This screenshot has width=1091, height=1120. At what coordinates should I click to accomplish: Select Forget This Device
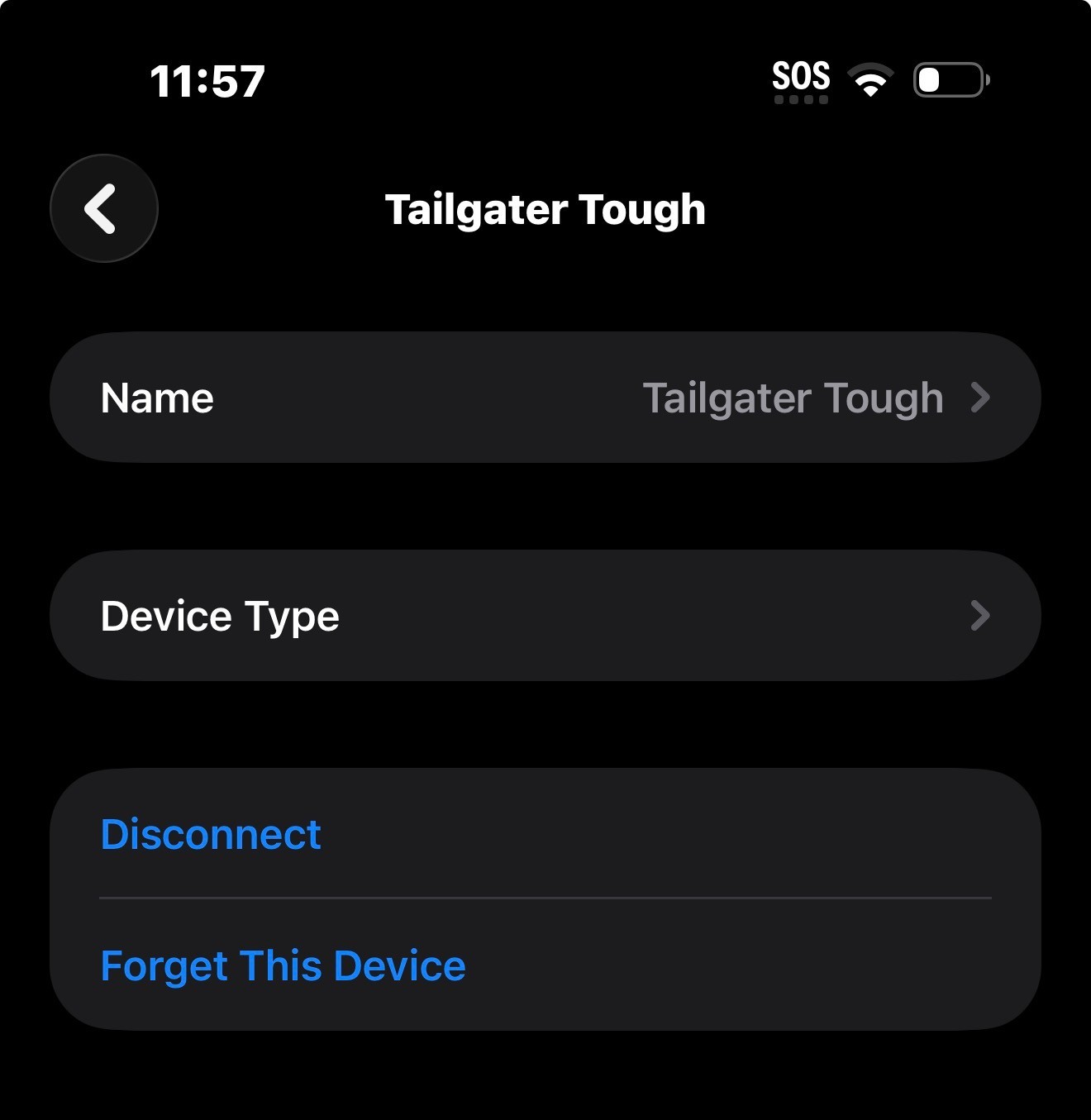pyautogui.click(x=545, y=965)
